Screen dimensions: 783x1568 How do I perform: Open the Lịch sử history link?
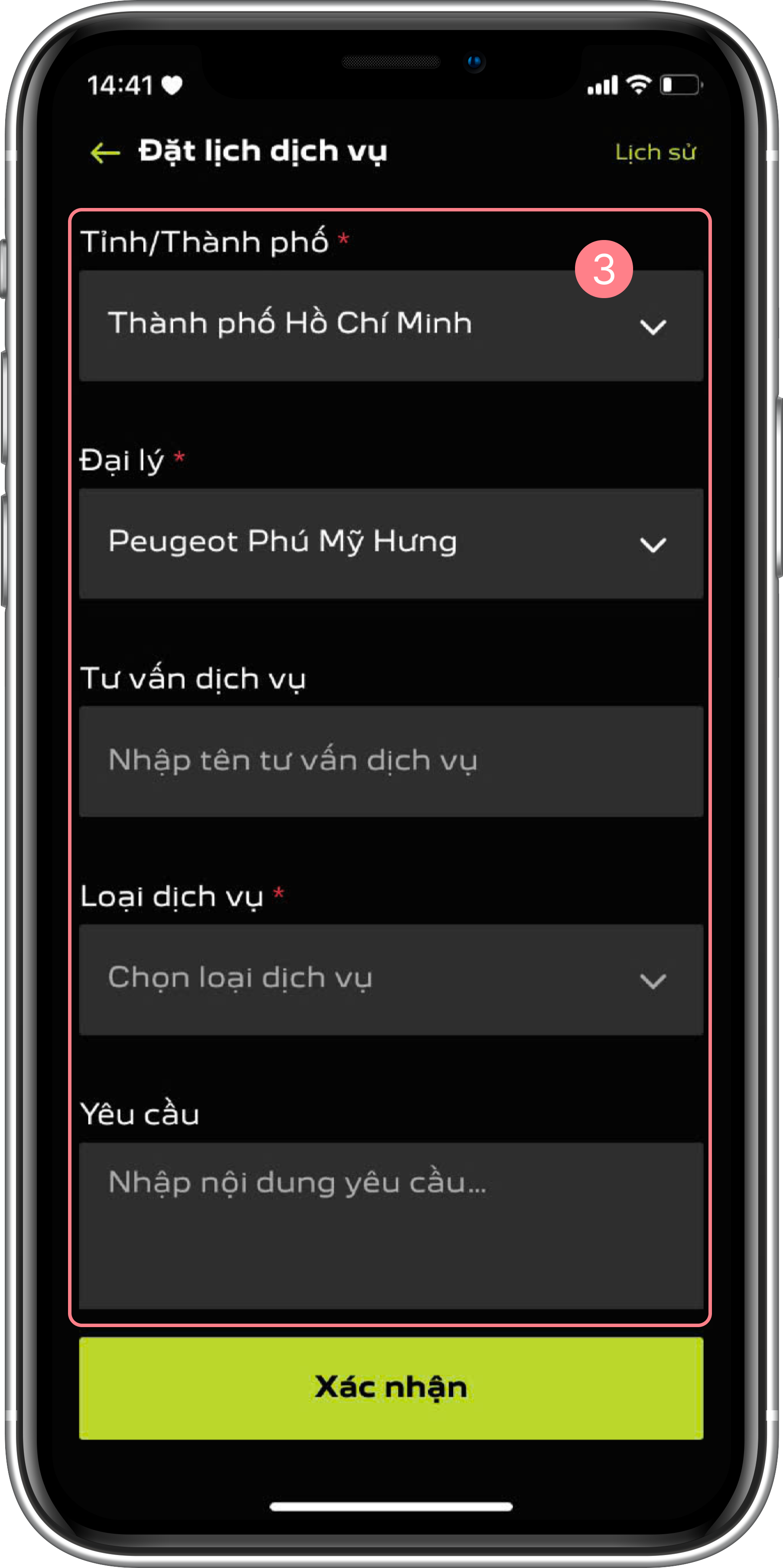coord(655,152)
